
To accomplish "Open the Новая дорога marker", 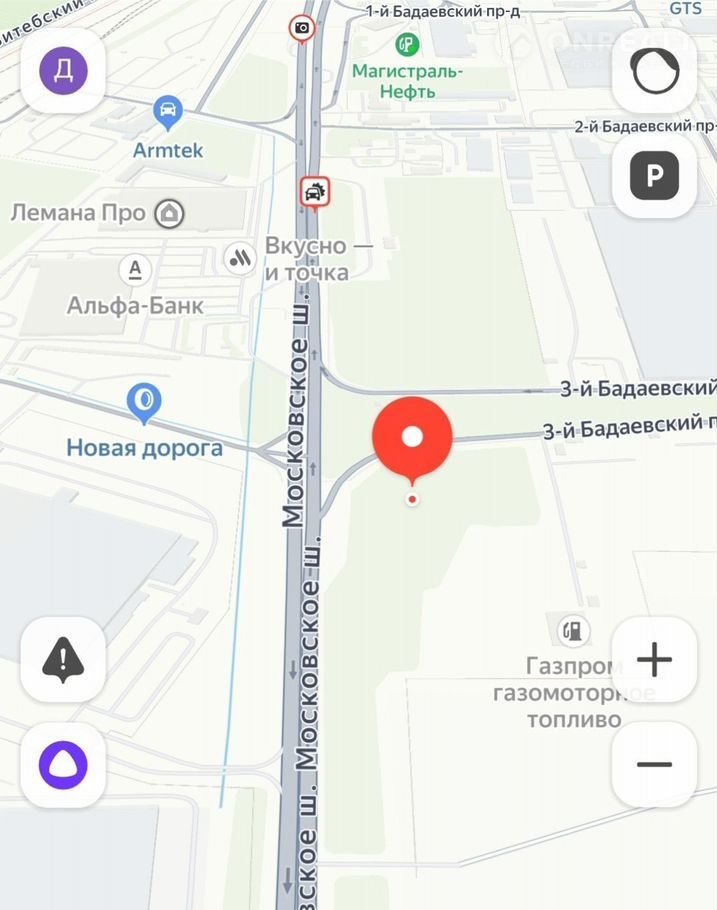I will coord(145,402).
